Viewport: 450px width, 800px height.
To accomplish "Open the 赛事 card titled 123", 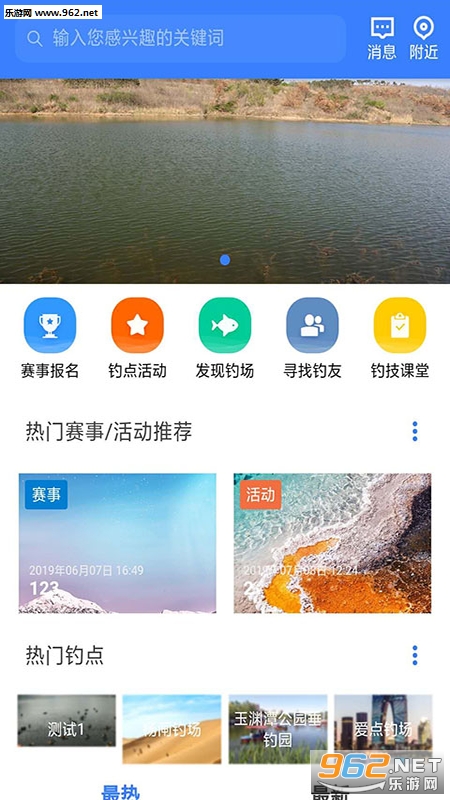I will click(117, 543).
